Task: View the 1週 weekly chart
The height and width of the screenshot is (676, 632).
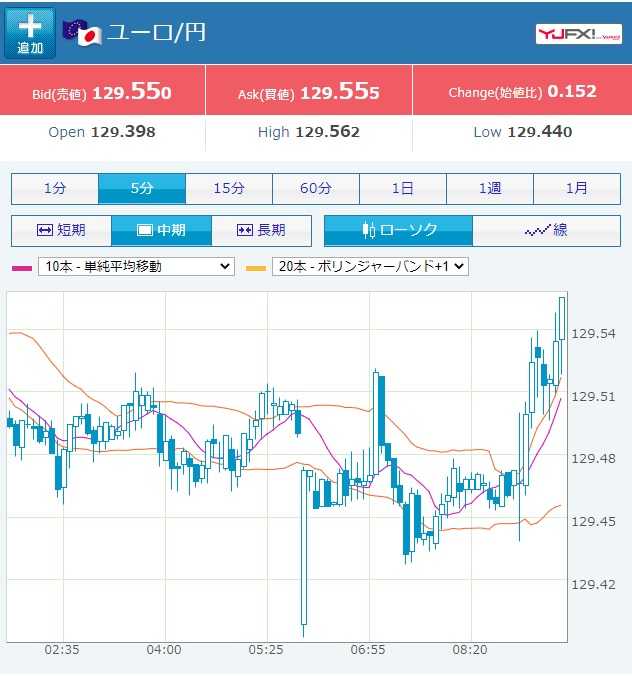Action: pyautogui.click(x=490, y=188)
